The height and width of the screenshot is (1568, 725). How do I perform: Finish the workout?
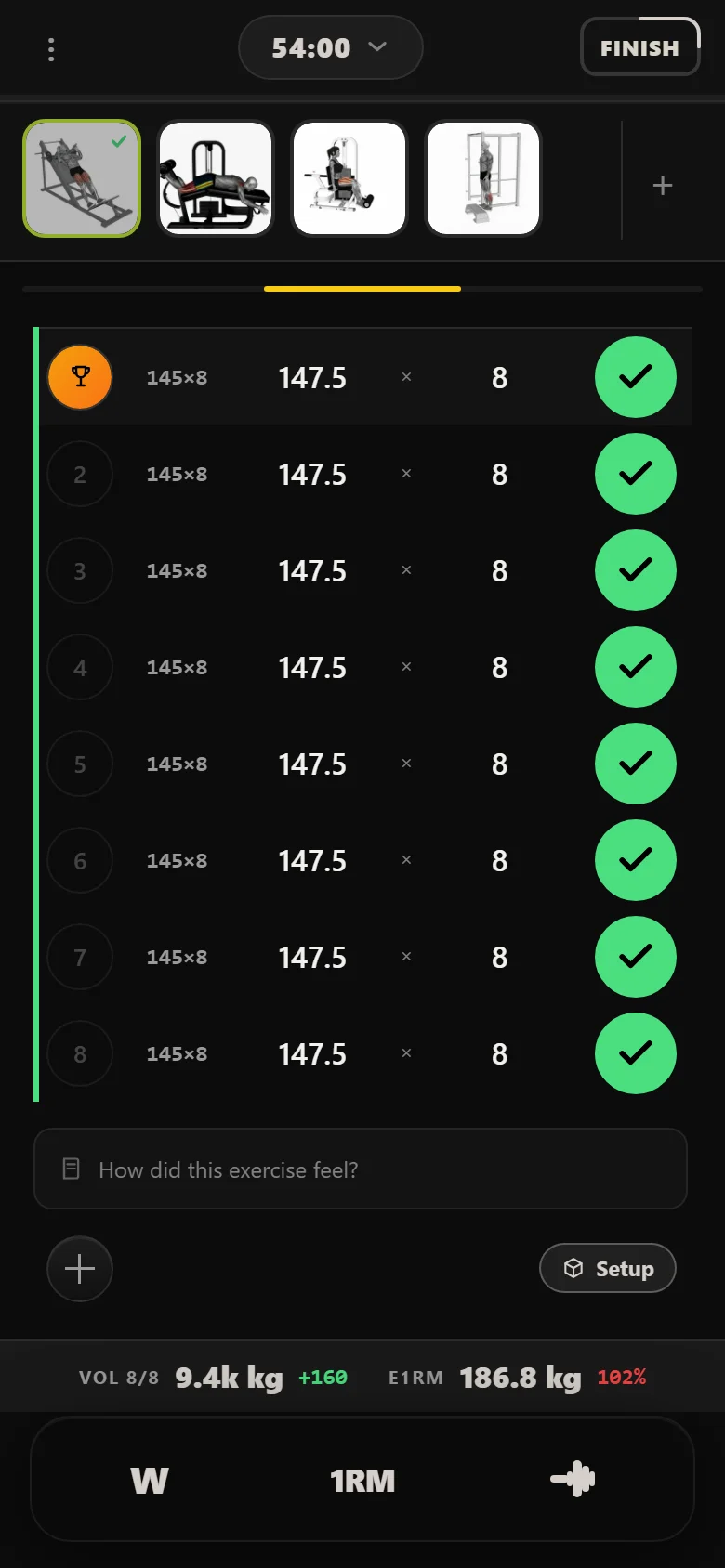[x=639, y=47]
